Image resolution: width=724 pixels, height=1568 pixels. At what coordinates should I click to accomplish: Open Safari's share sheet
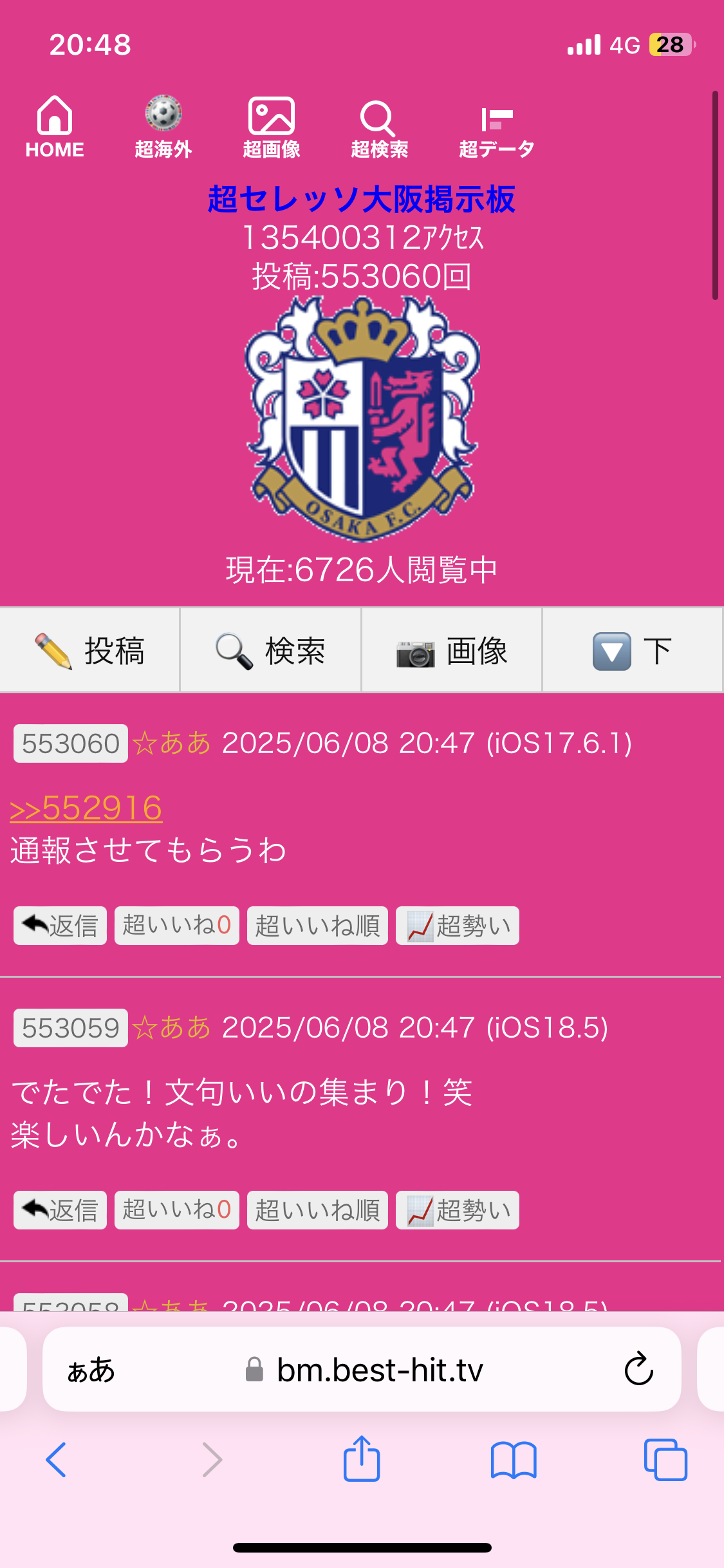click(362, 1459)
